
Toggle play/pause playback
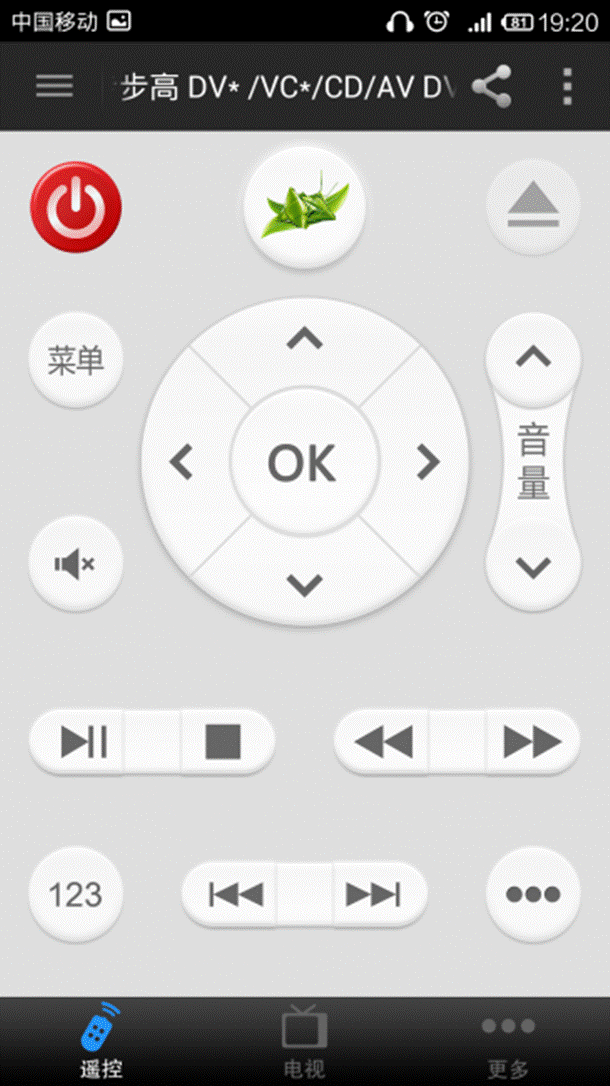coord(84,742)
